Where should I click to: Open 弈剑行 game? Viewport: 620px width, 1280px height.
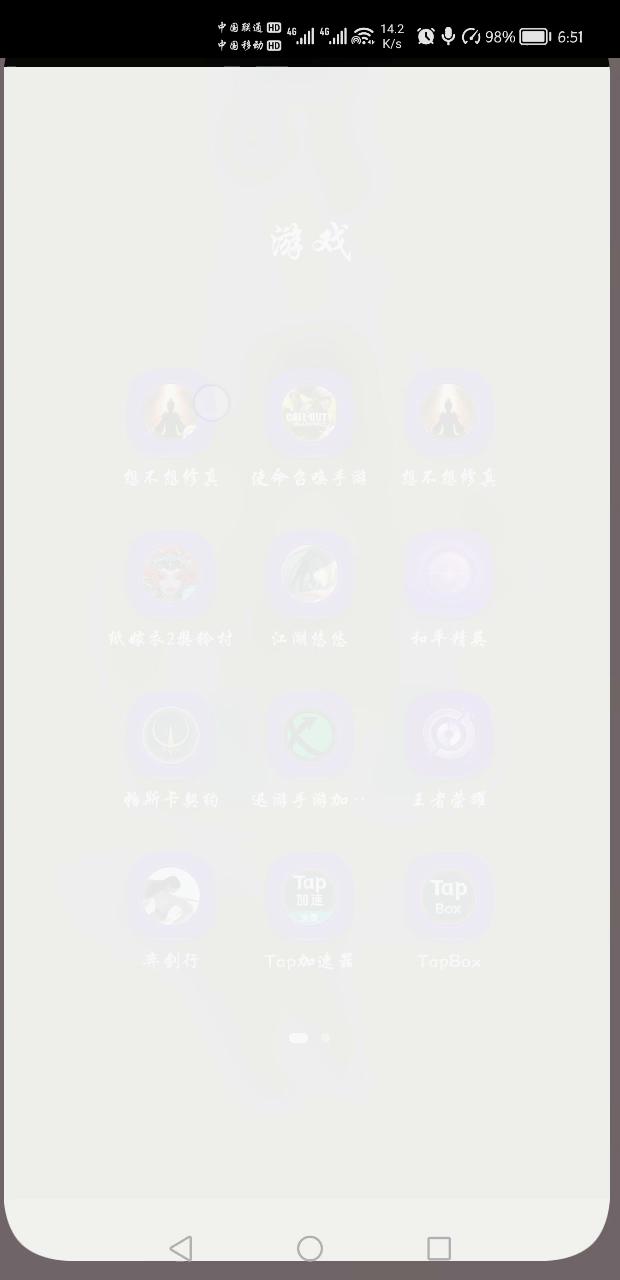tap(170, 896)
